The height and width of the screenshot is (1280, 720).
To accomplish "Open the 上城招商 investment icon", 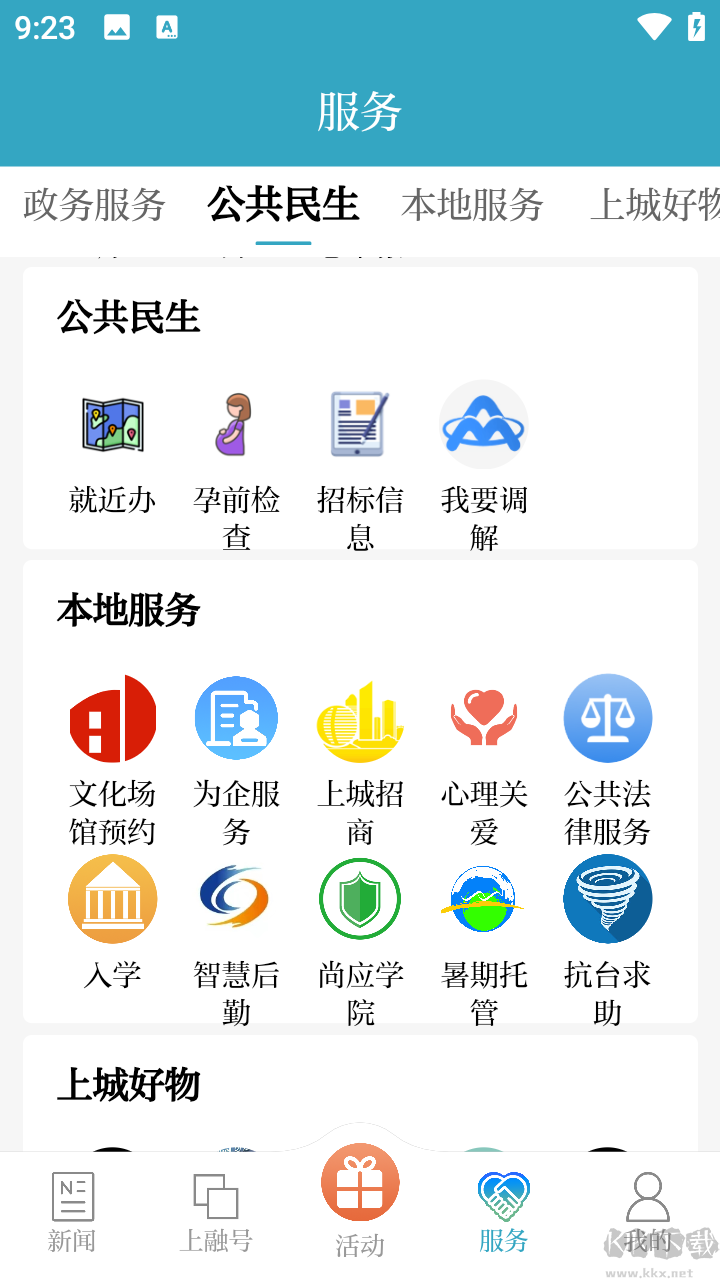I will click(360, 718).
